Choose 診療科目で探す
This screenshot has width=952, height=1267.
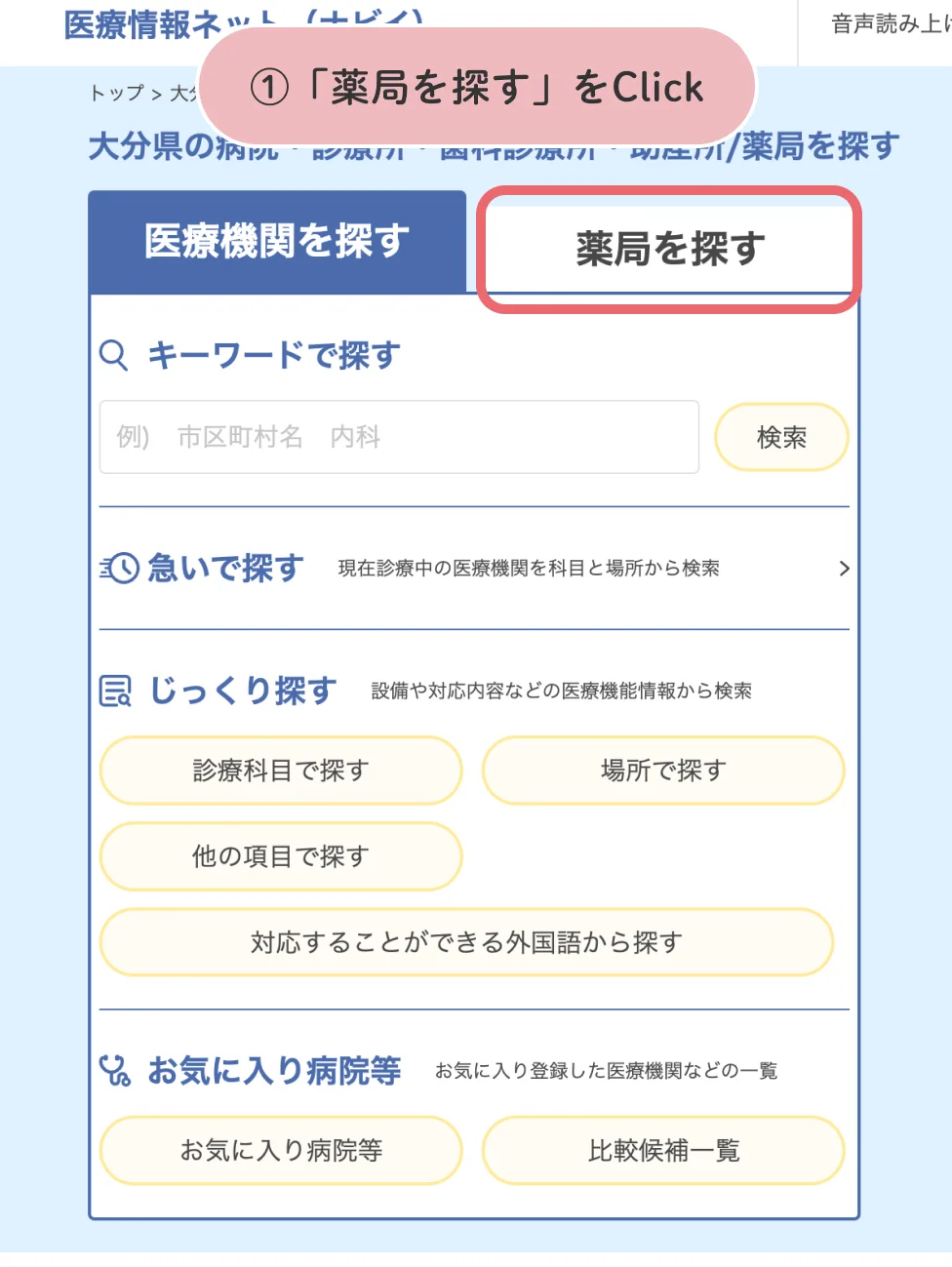[x=281, y=771]
